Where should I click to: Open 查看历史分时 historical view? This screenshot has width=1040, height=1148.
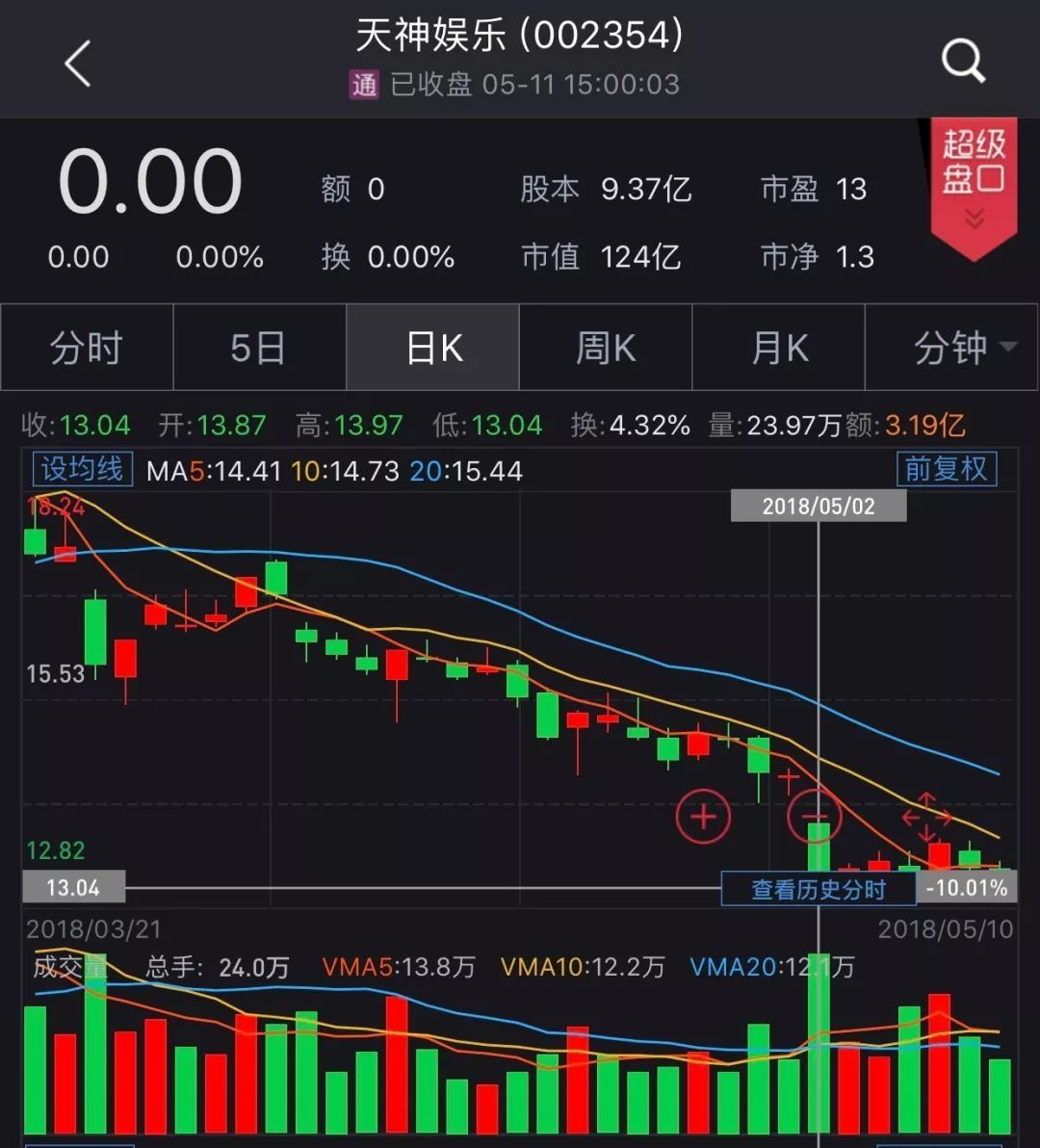pos(818,888)
